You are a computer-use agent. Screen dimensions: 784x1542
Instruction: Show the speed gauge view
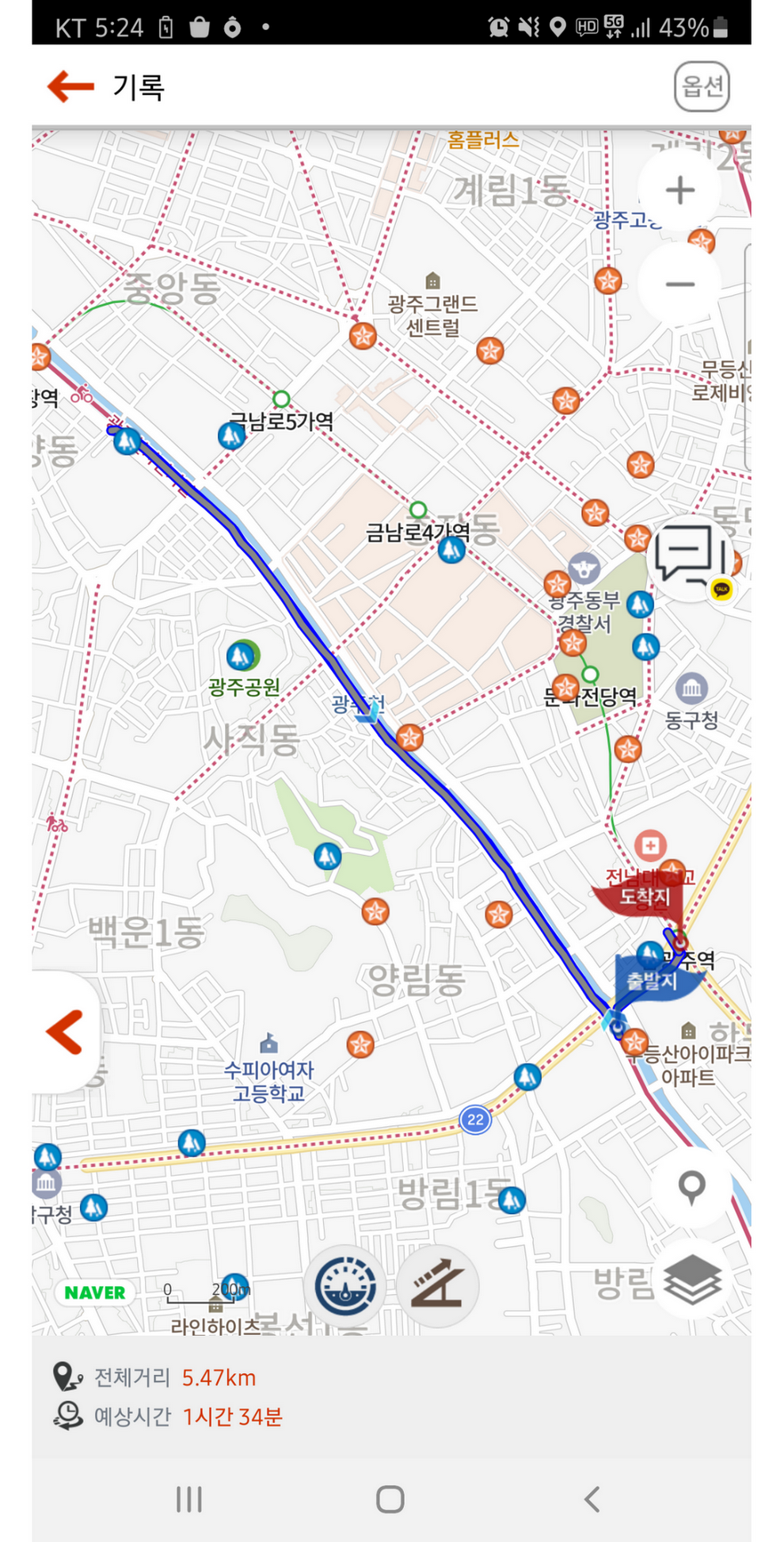click(x=345, y=1286)
